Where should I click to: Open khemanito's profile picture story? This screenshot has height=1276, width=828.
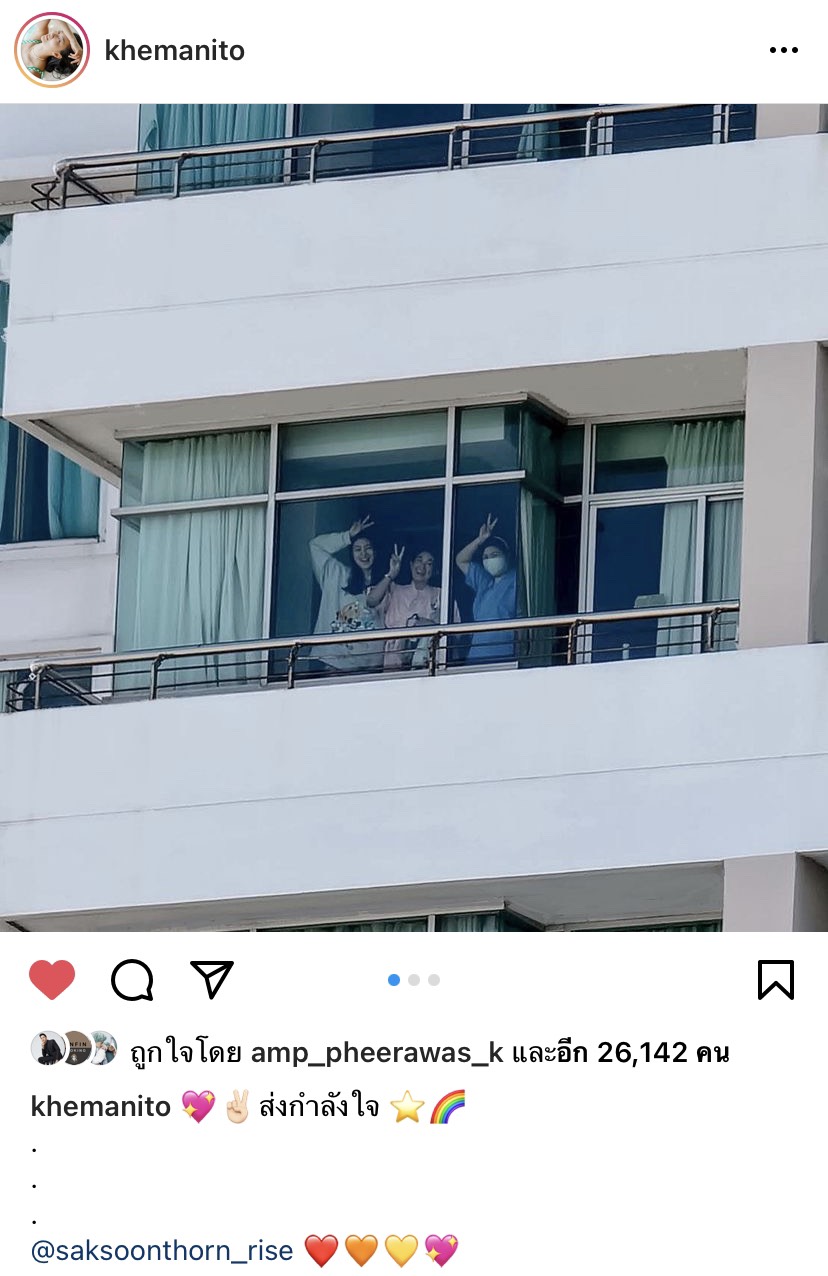51,50
